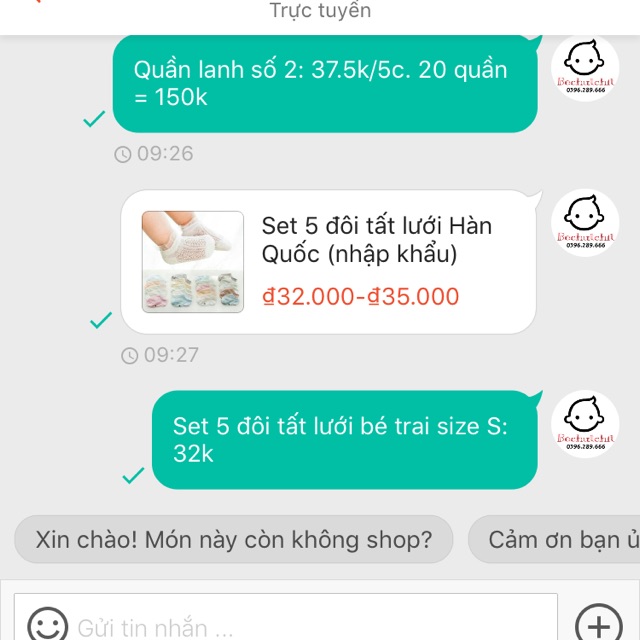640x640 pixels.
Task: Send quick reply 'Xin chào! Món này còn không shop?'
Action: (233, 540)
